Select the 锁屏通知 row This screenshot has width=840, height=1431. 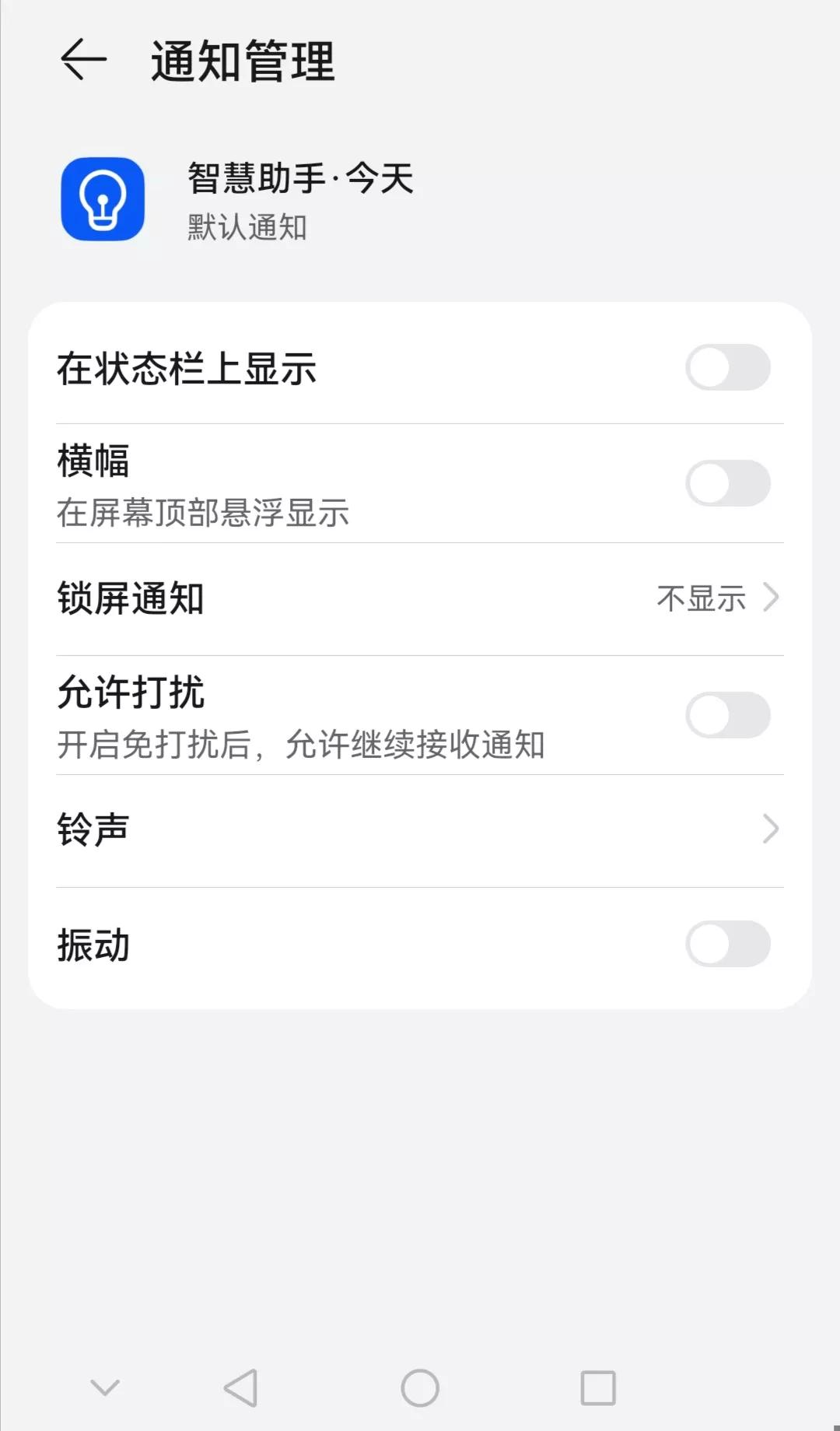click(311, 598)
